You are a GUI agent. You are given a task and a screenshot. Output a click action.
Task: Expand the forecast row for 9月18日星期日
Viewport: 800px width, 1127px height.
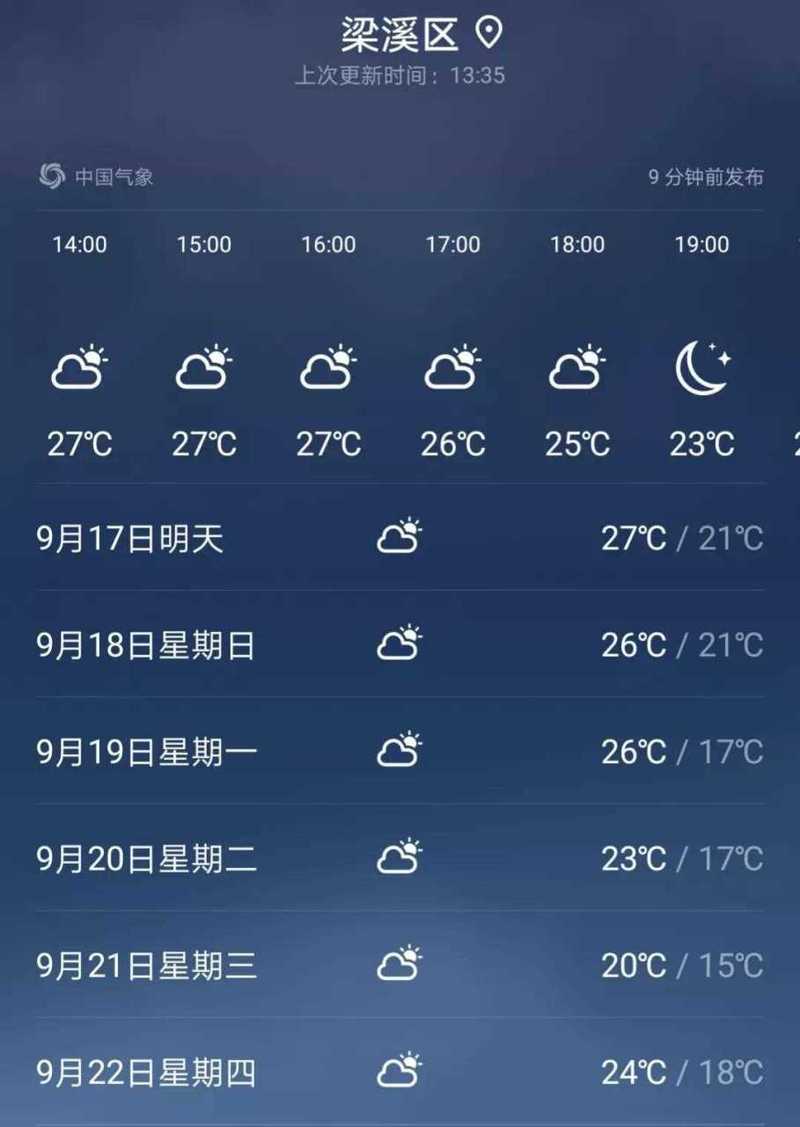400,644
